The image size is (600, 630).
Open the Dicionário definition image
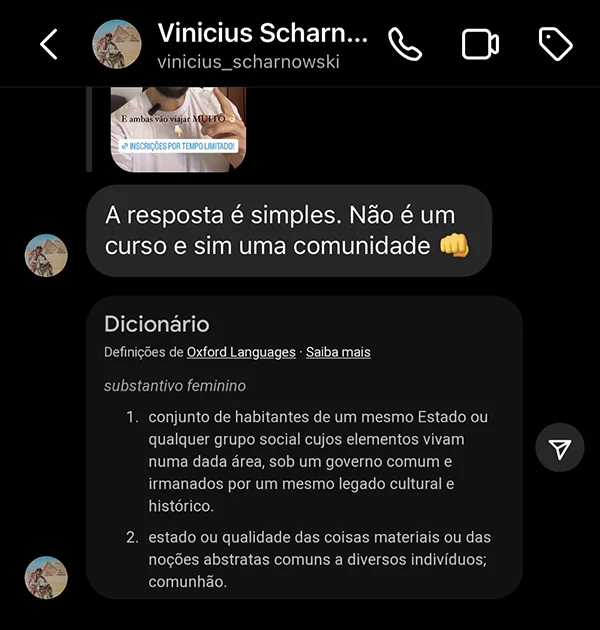304,448
